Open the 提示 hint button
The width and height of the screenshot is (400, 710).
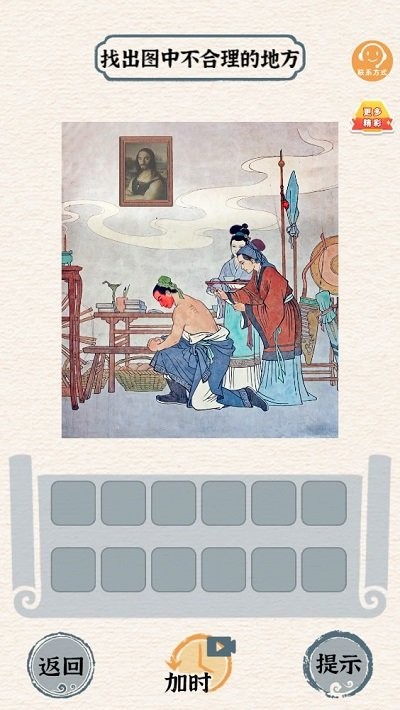coord(338,664)
